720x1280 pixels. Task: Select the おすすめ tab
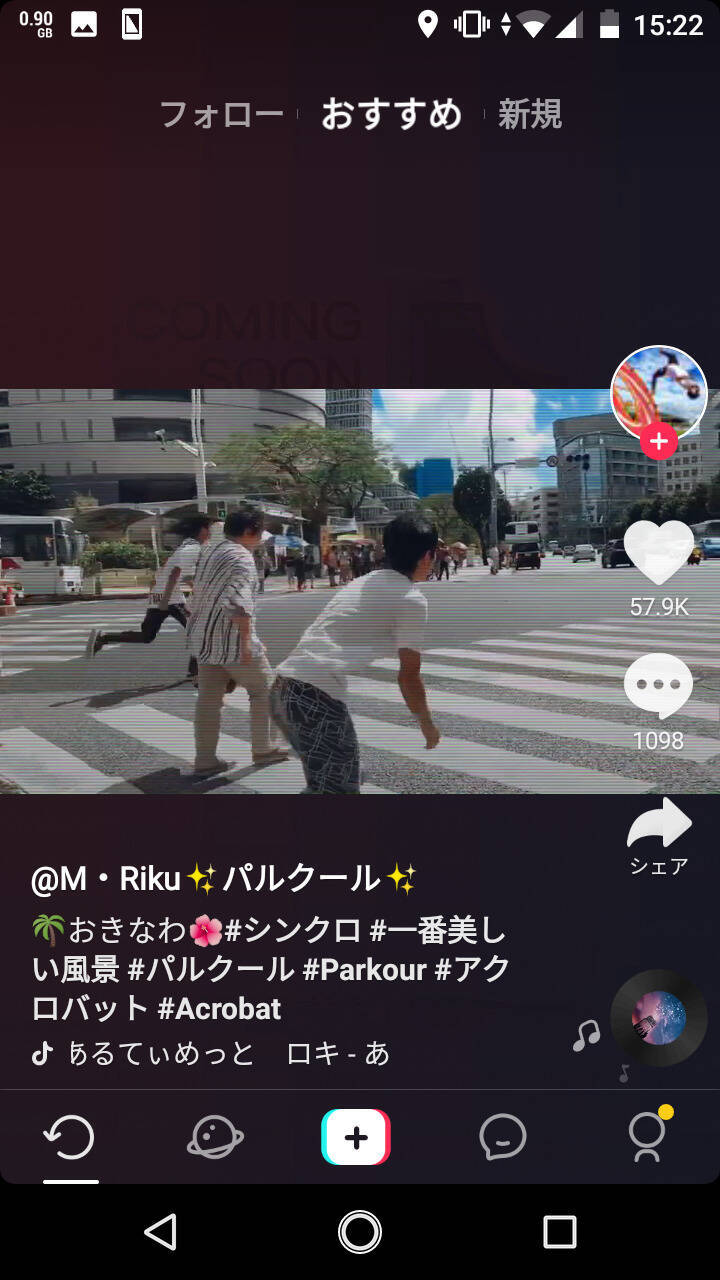391,115
